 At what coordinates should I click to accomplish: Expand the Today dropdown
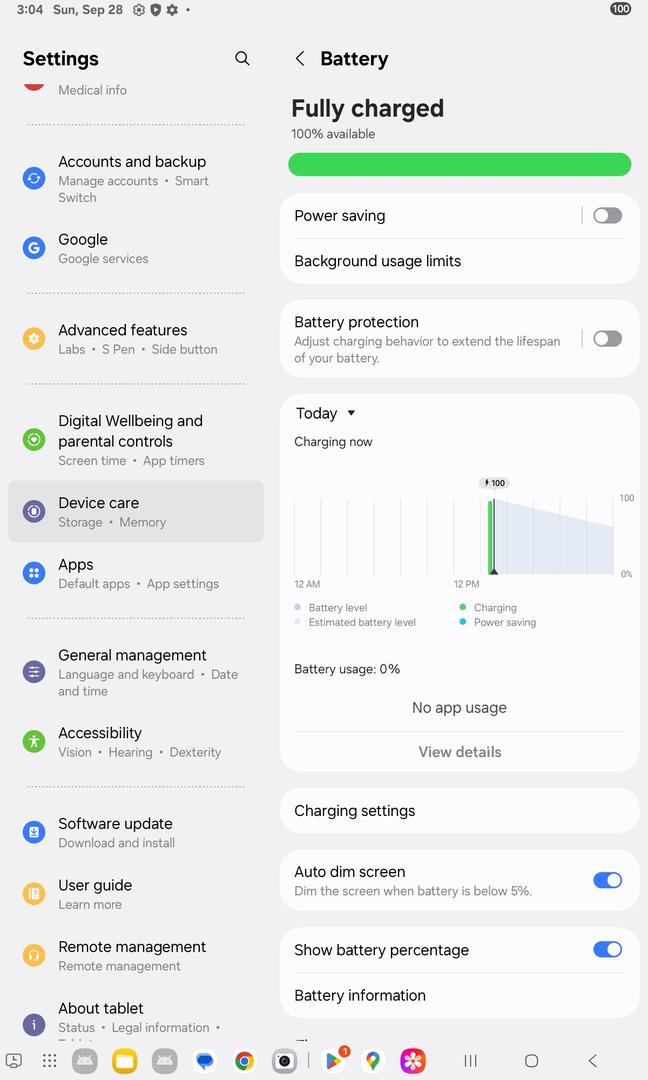[x=326, y=413]
